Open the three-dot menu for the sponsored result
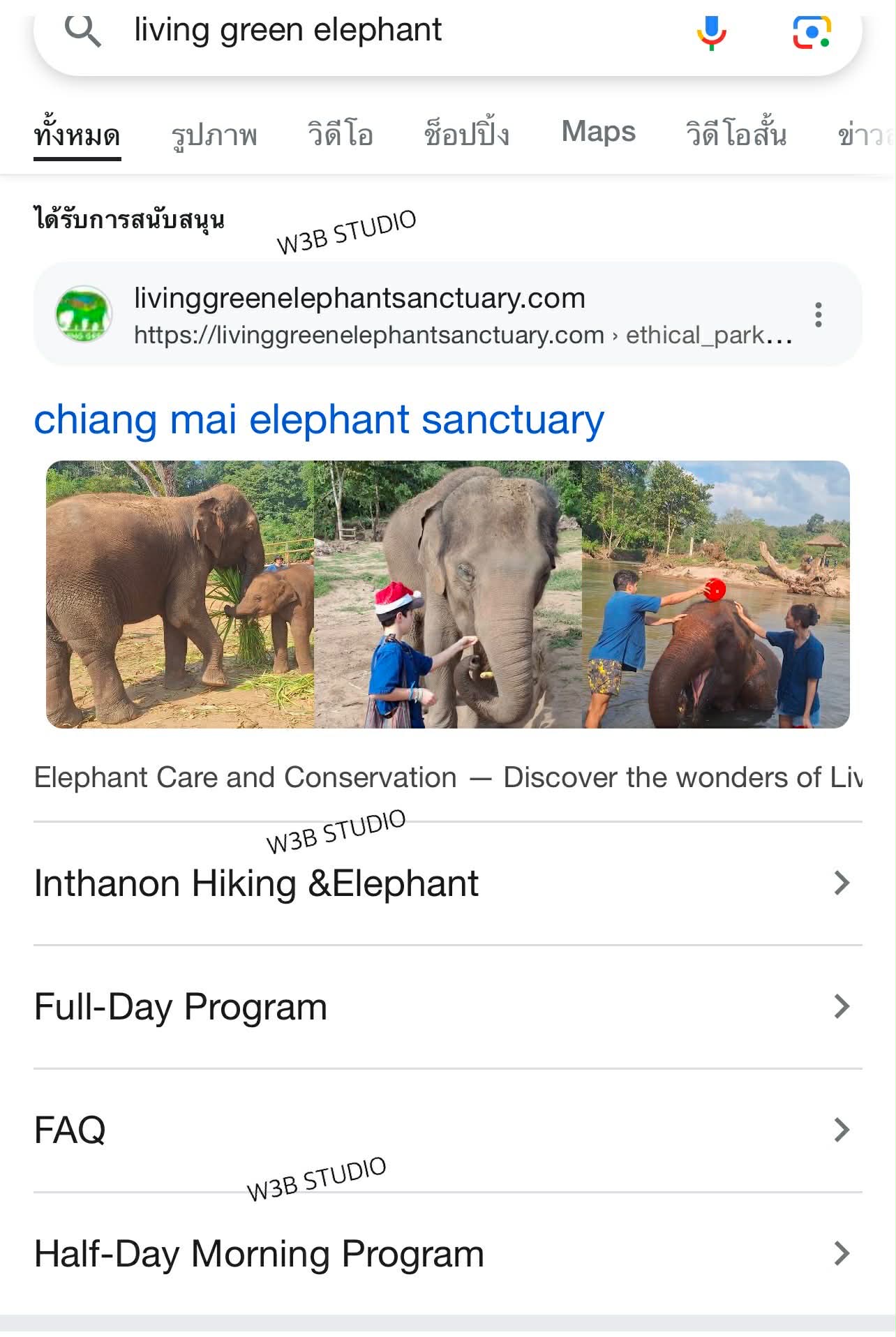The width and height of the screenshot is (896, 1337). click(x=819, y=315)
